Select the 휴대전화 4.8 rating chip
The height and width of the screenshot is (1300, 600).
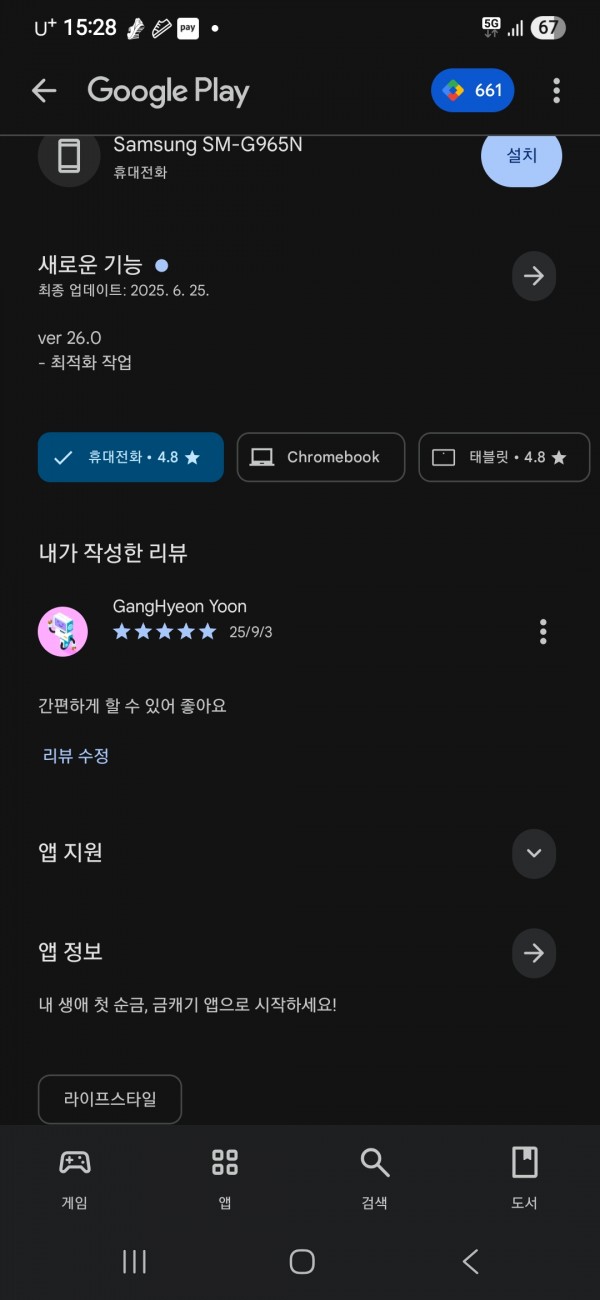[131, 457]
